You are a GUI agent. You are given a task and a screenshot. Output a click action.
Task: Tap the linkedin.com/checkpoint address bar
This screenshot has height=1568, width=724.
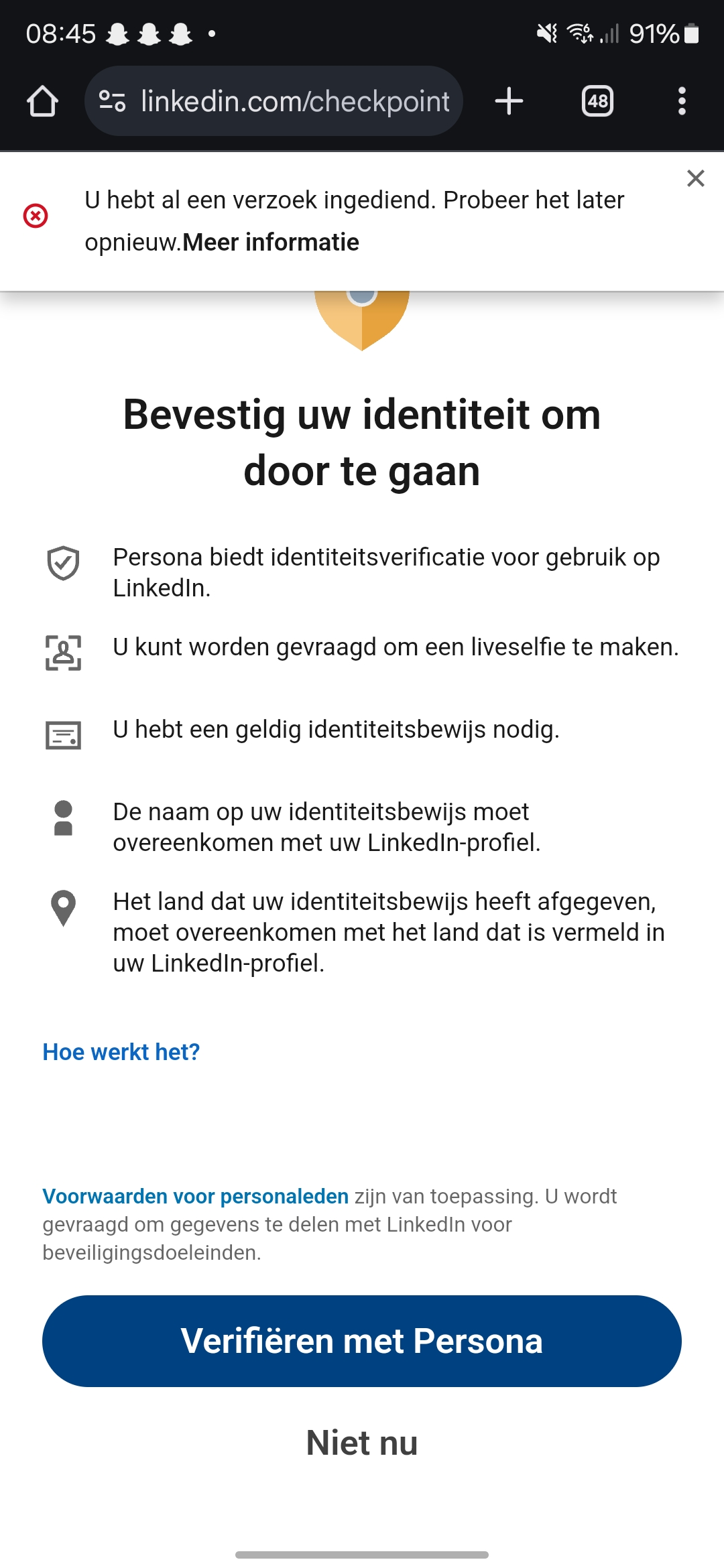(274, 101)
